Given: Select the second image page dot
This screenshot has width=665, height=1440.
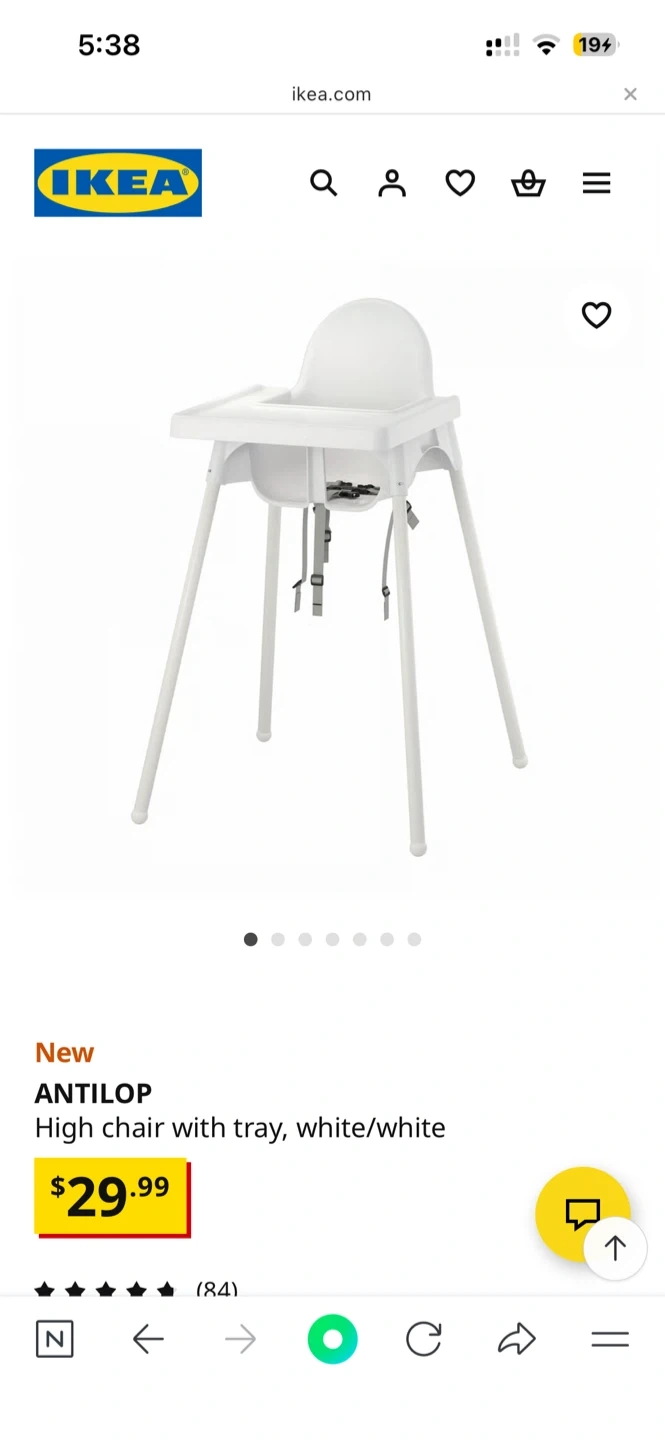Looking at the screenshot, I should 278,939.
